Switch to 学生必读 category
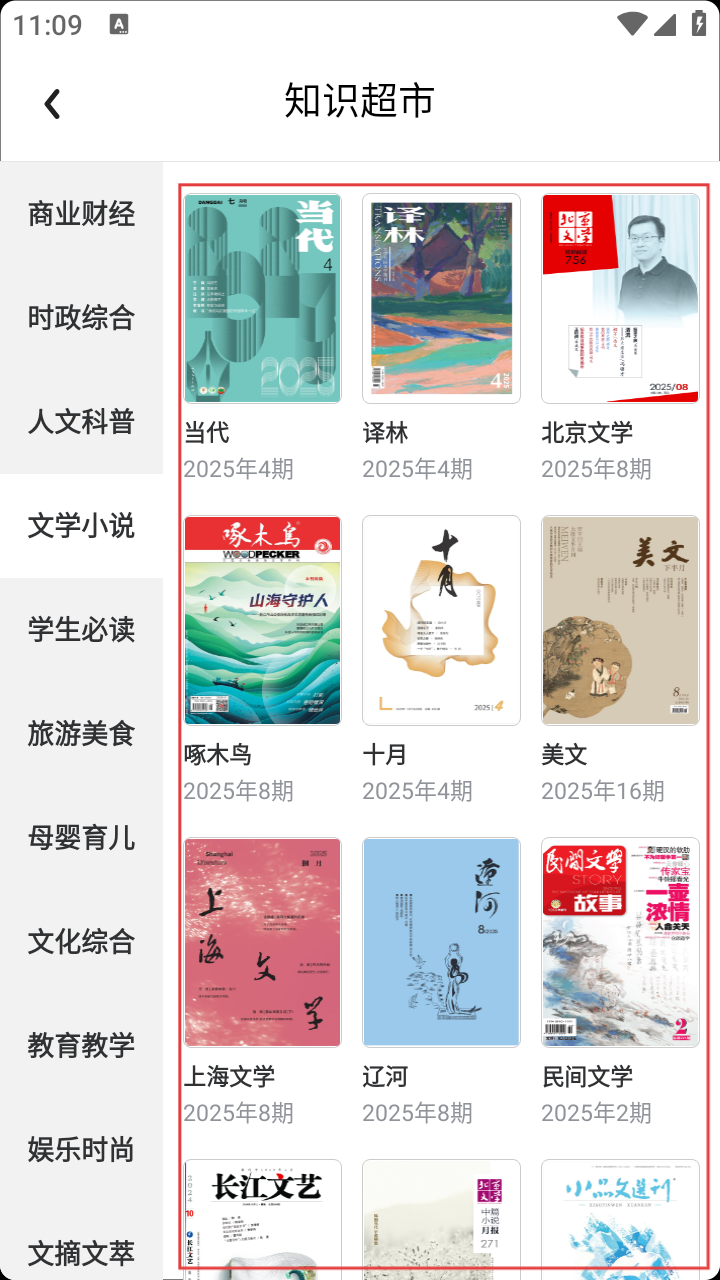Viewport: 720px width, 1280px height. pyautogui.click(x=81, y=630)
